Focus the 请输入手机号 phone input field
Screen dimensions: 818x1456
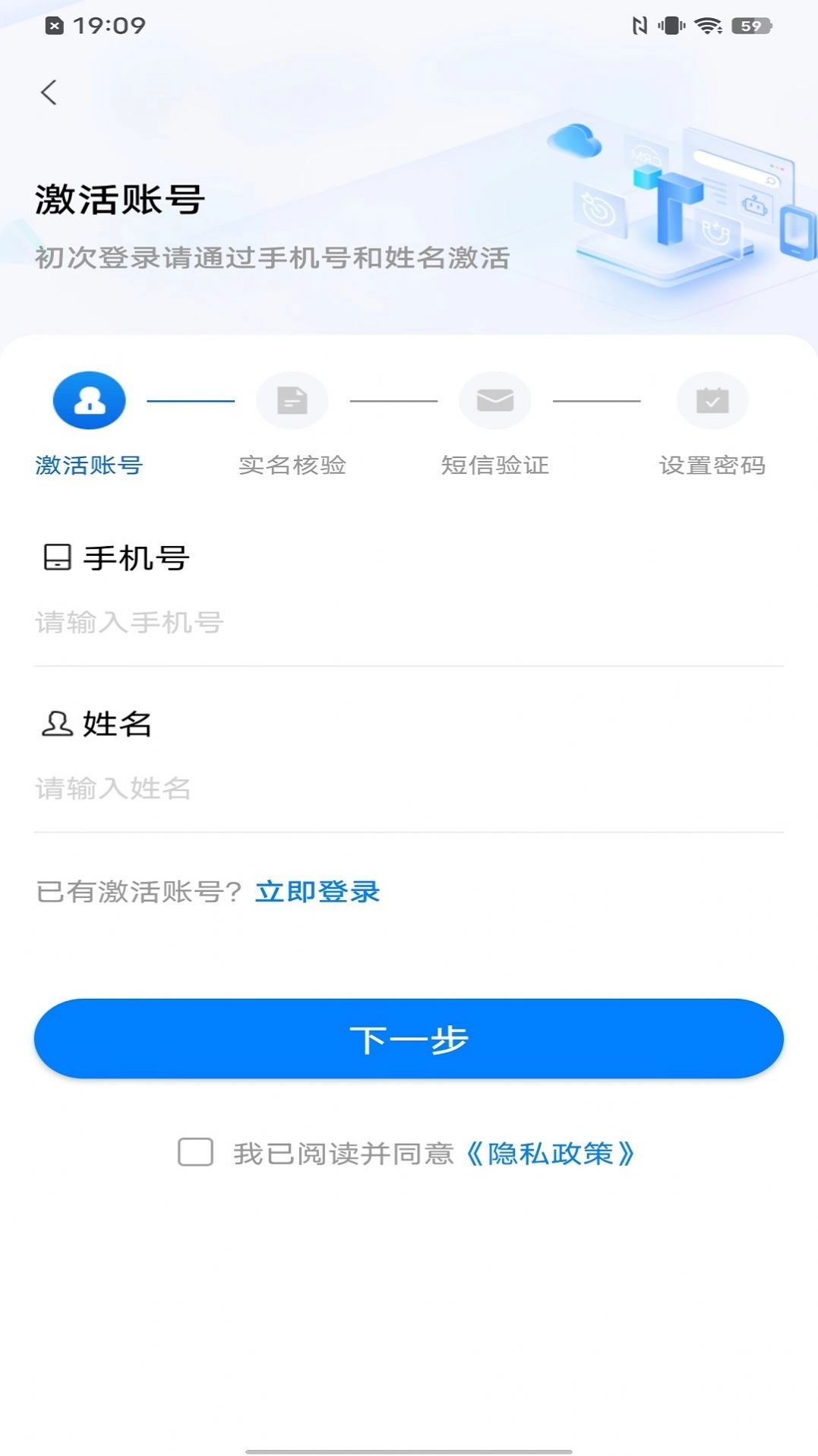click(304, 624)
